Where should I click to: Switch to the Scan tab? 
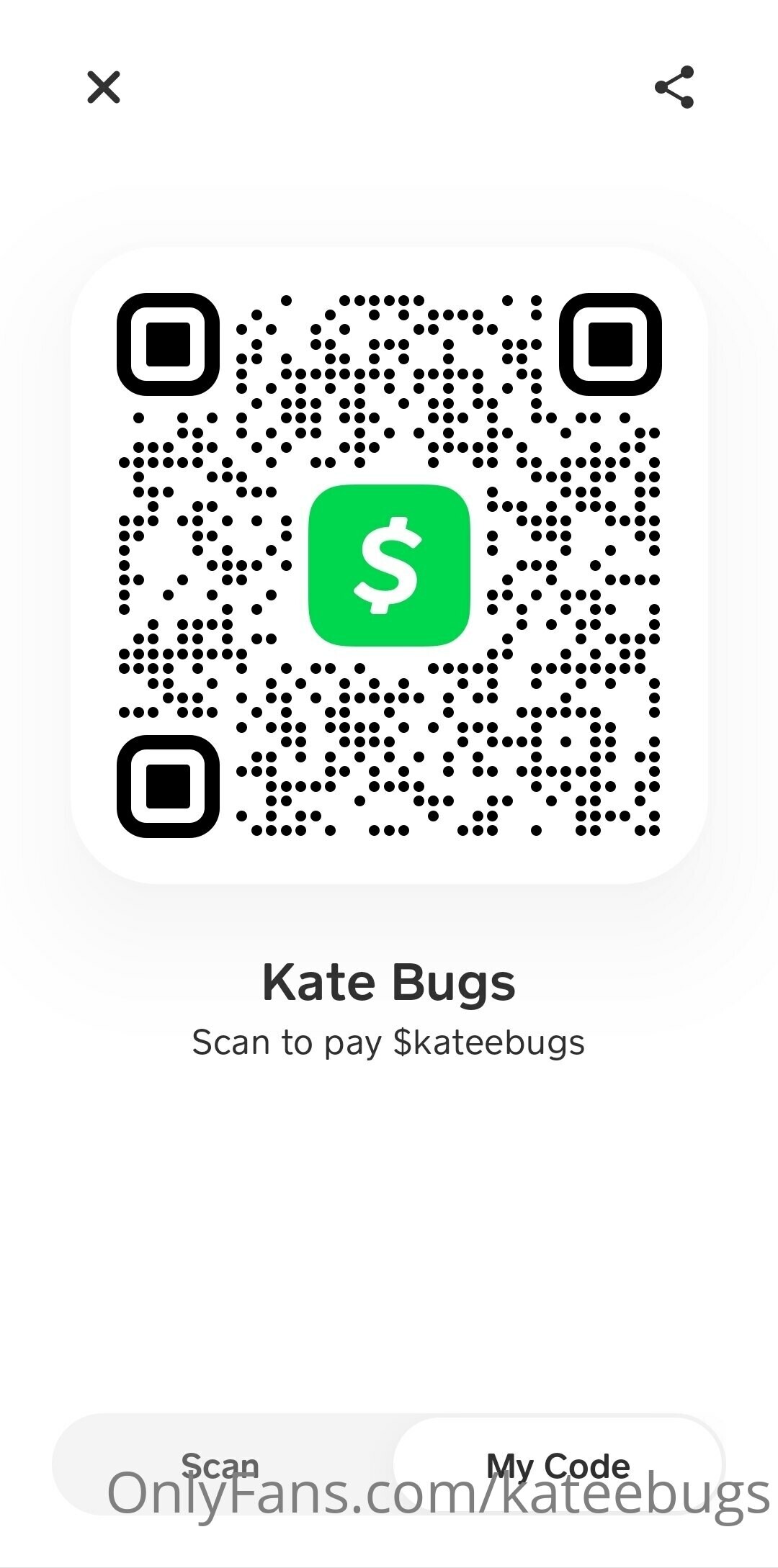coord(220,1465)
